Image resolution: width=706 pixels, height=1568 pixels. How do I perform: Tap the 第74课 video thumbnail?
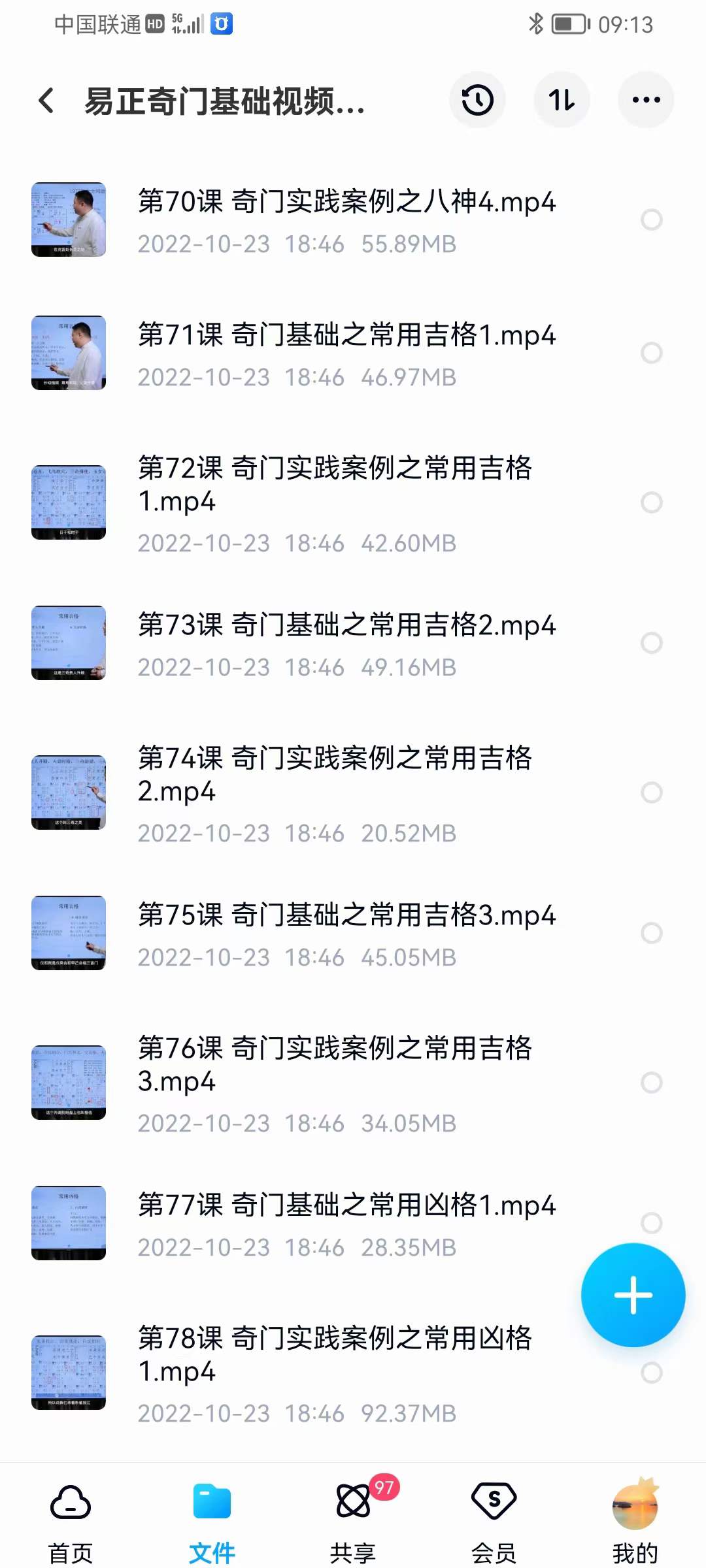tap(69, 792)
